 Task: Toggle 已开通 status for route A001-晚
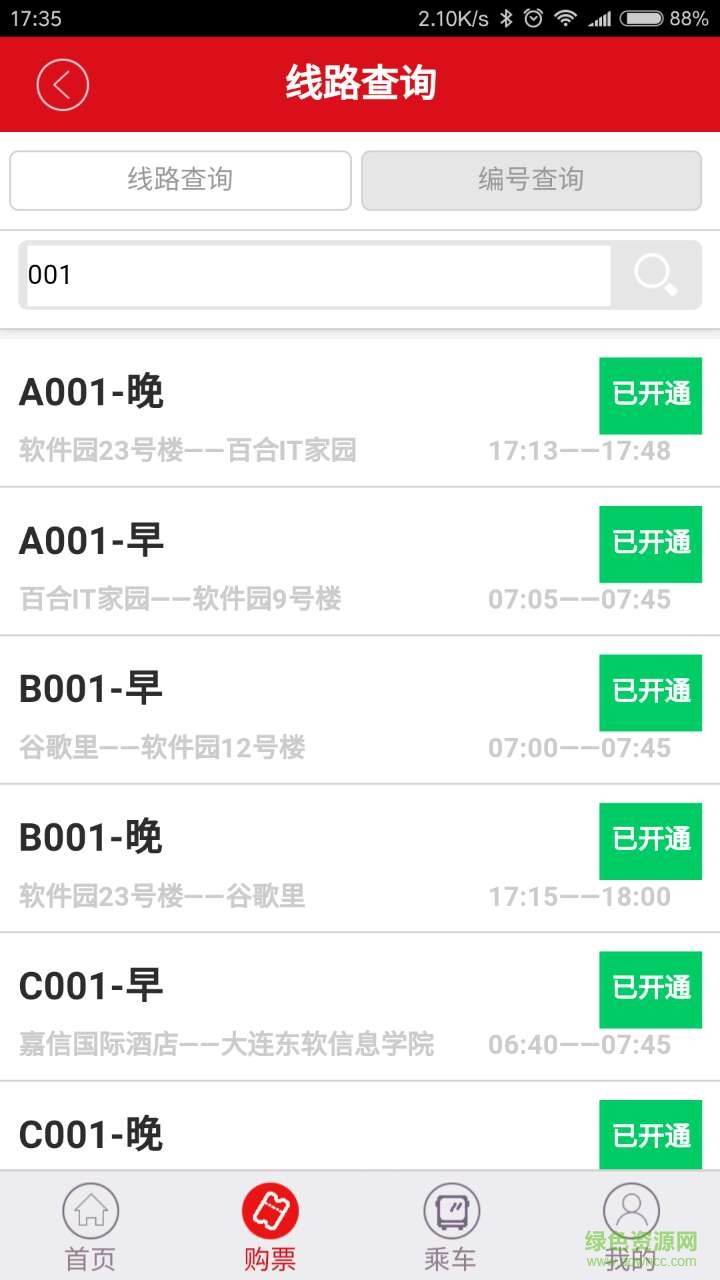[650, 396]
